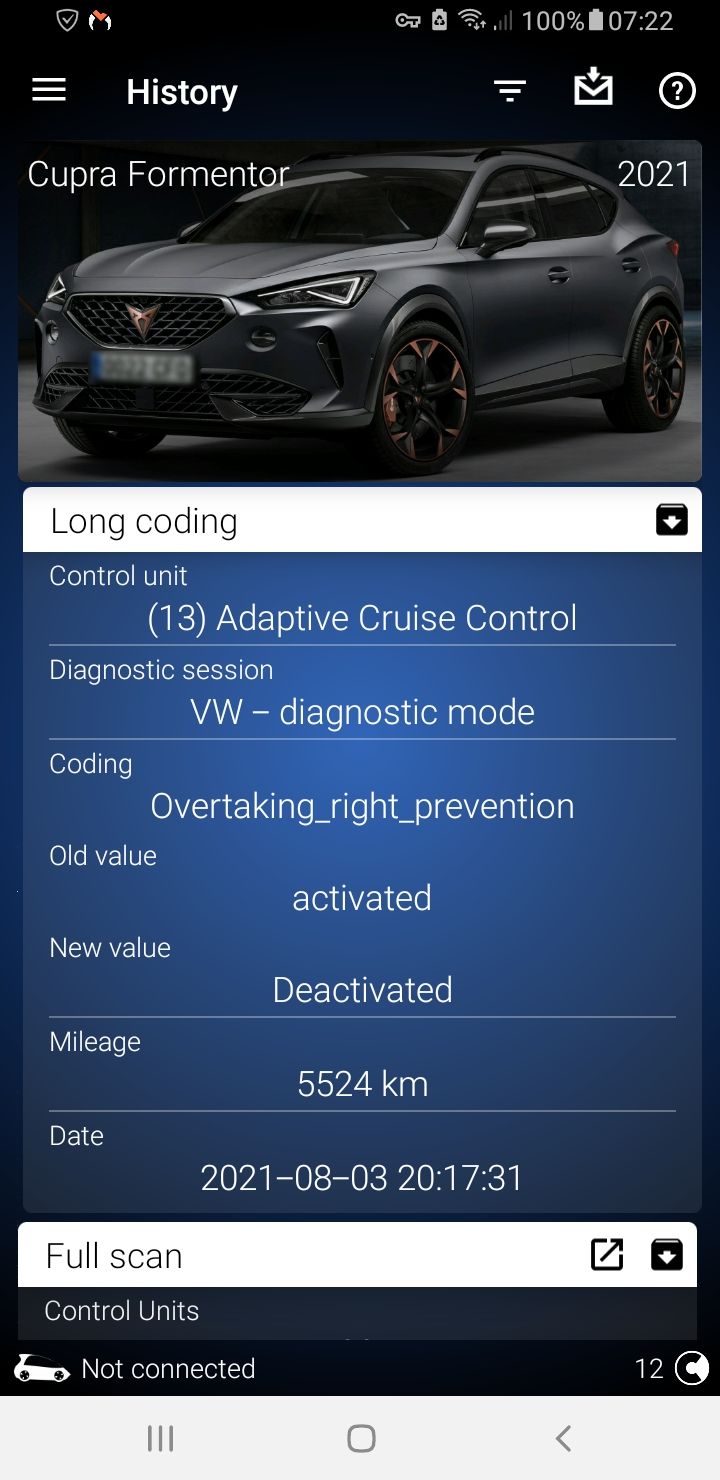
Task: Open the history filter options
Action: 510,91
